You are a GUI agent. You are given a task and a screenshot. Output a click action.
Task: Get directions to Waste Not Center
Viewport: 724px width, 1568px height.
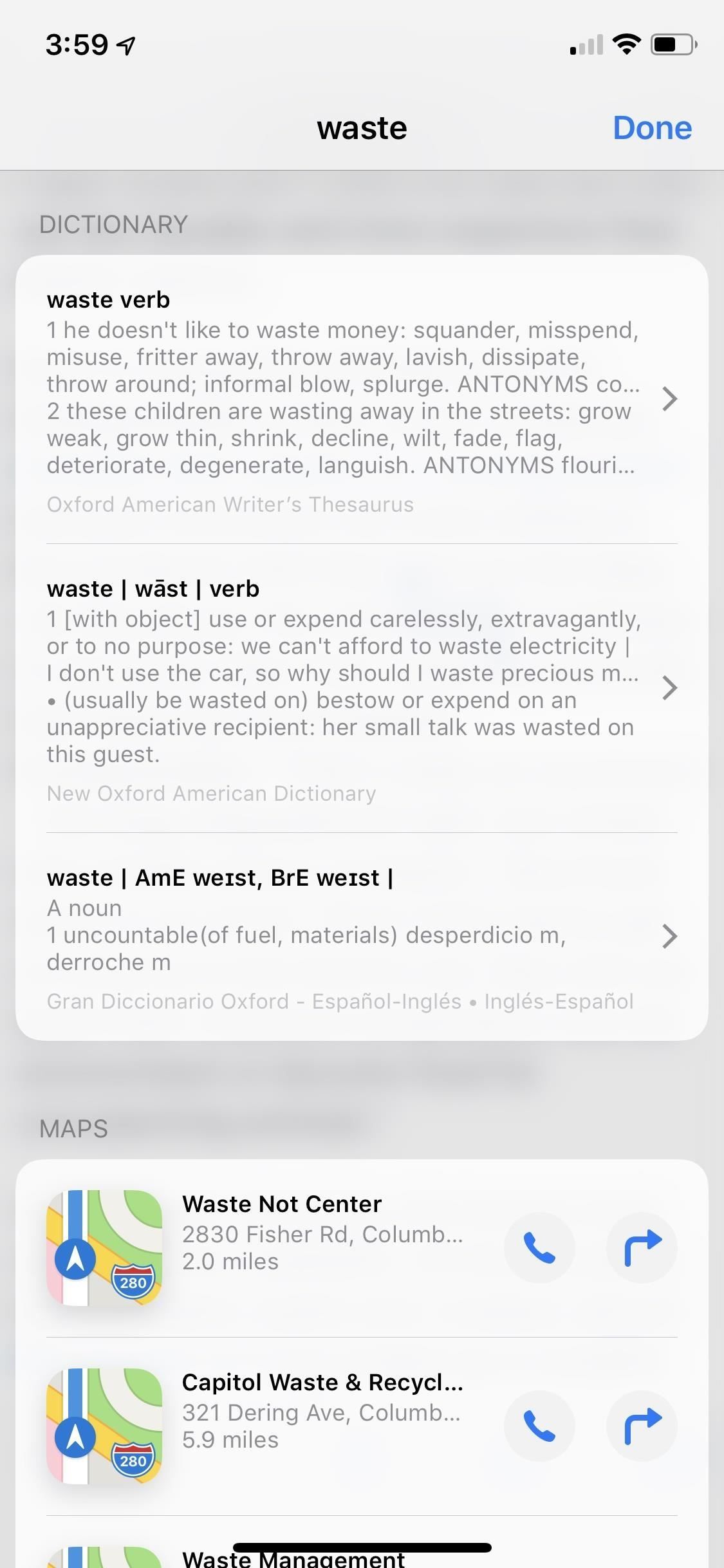tap(642, 1247)
